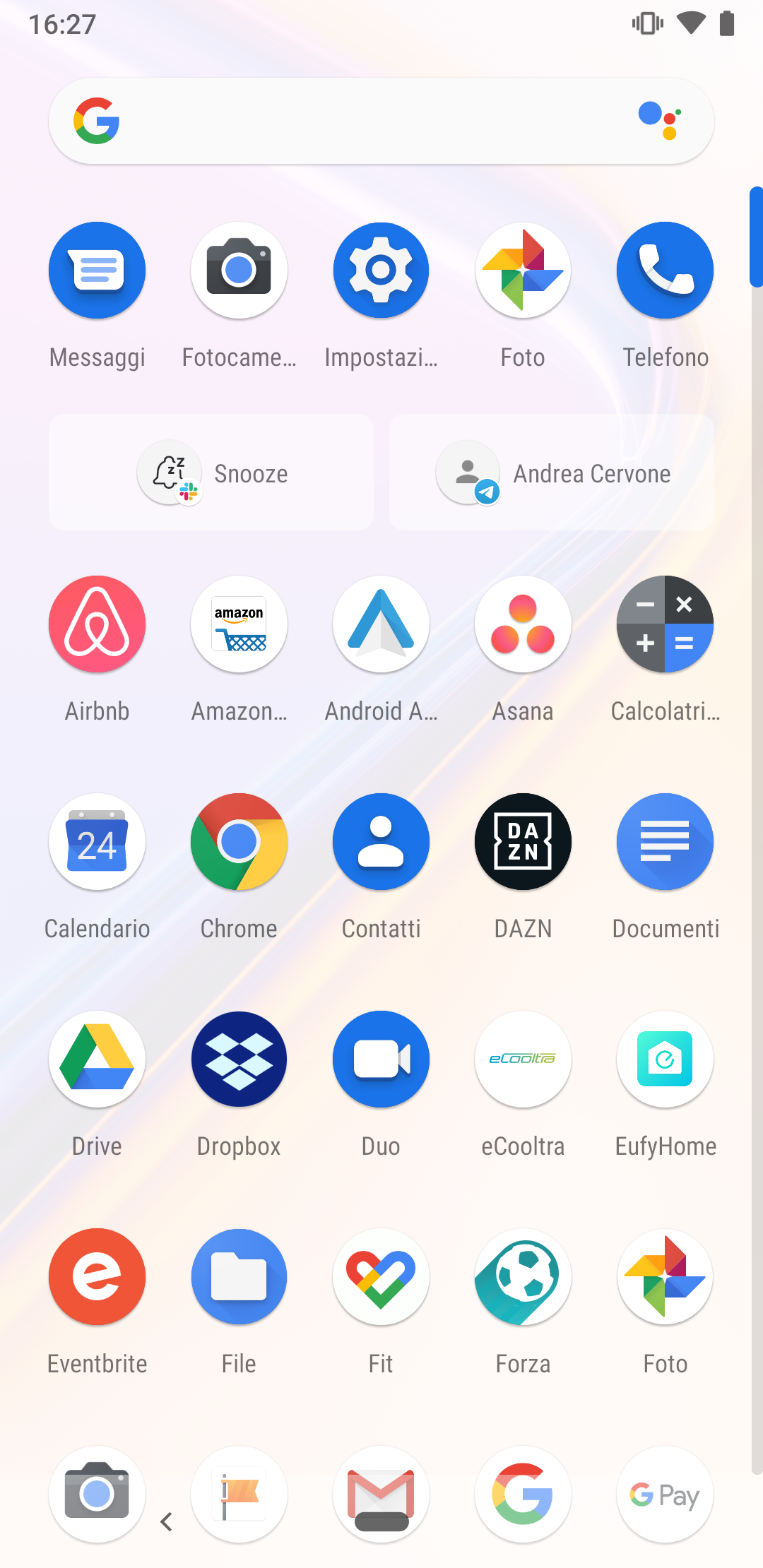Tap the Slack Snooze shortcut
The image size is (763, 1568).
point(211,473)
